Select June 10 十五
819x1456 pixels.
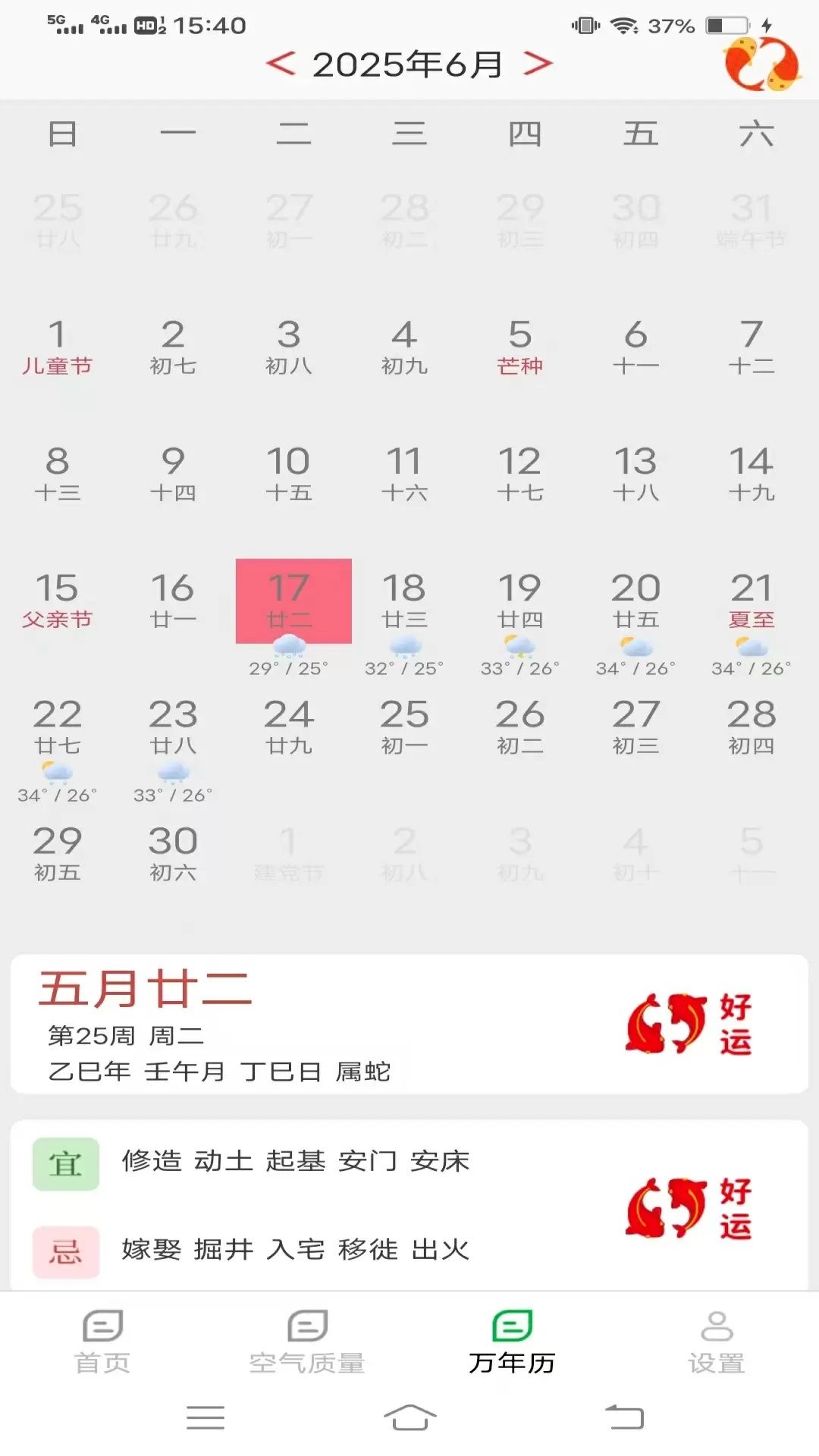click(288, 474)
